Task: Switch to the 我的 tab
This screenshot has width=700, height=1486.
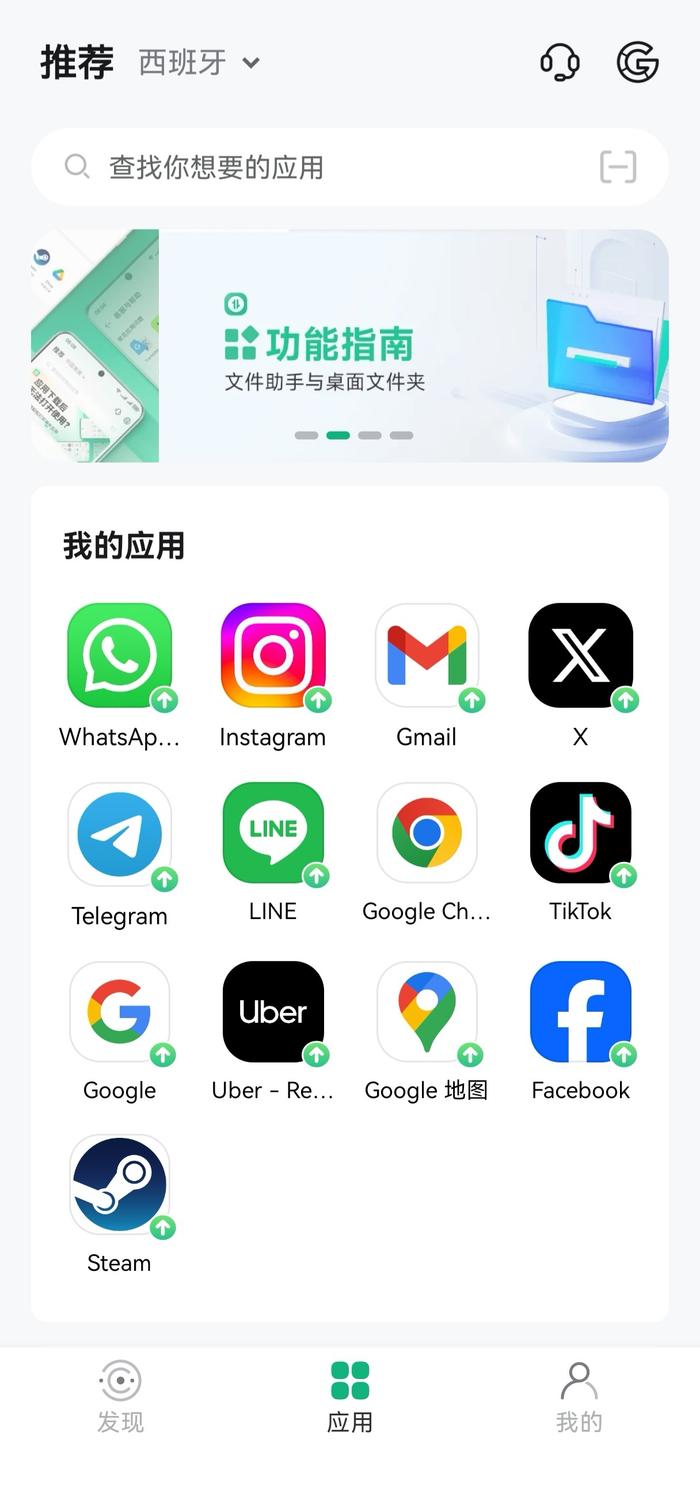Action: tap(579, 1397)
